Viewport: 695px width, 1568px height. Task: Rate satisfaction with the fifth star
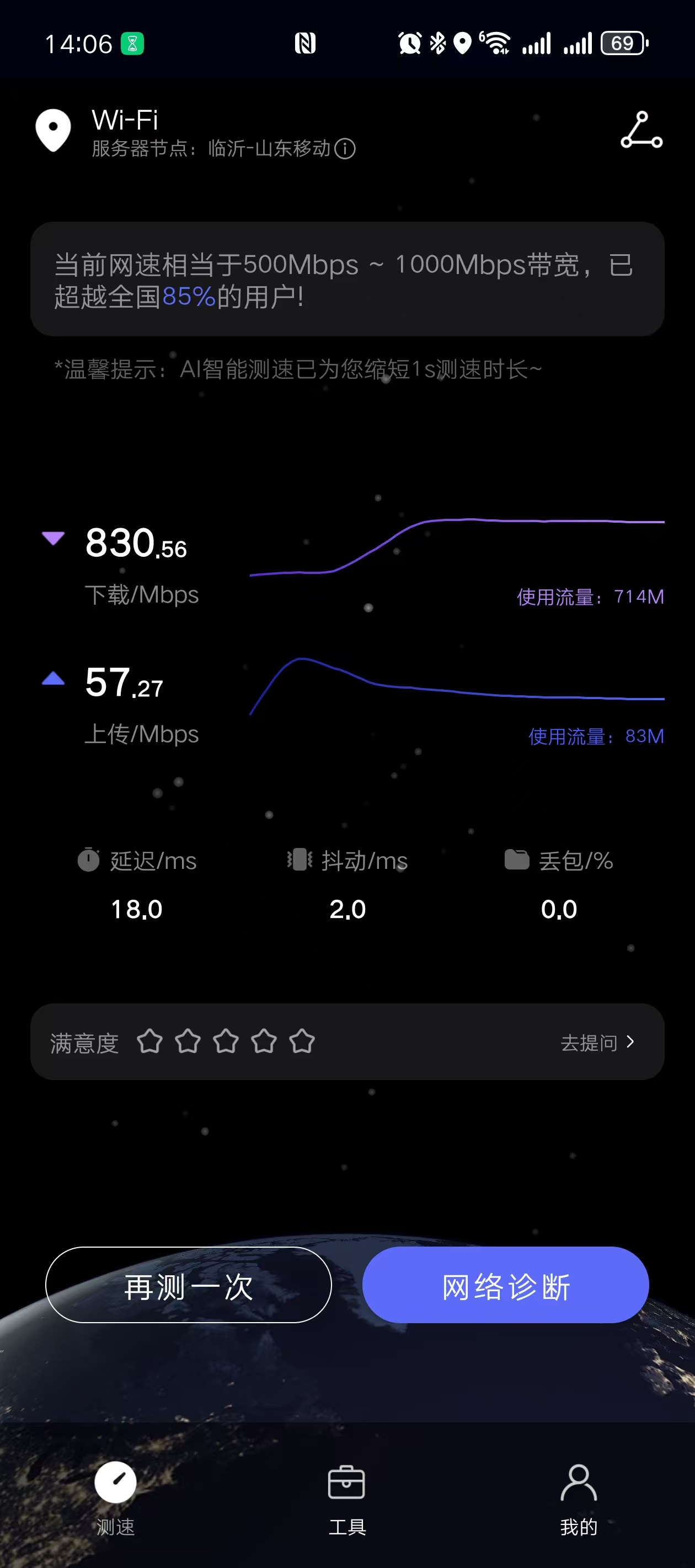point(302,1041)
